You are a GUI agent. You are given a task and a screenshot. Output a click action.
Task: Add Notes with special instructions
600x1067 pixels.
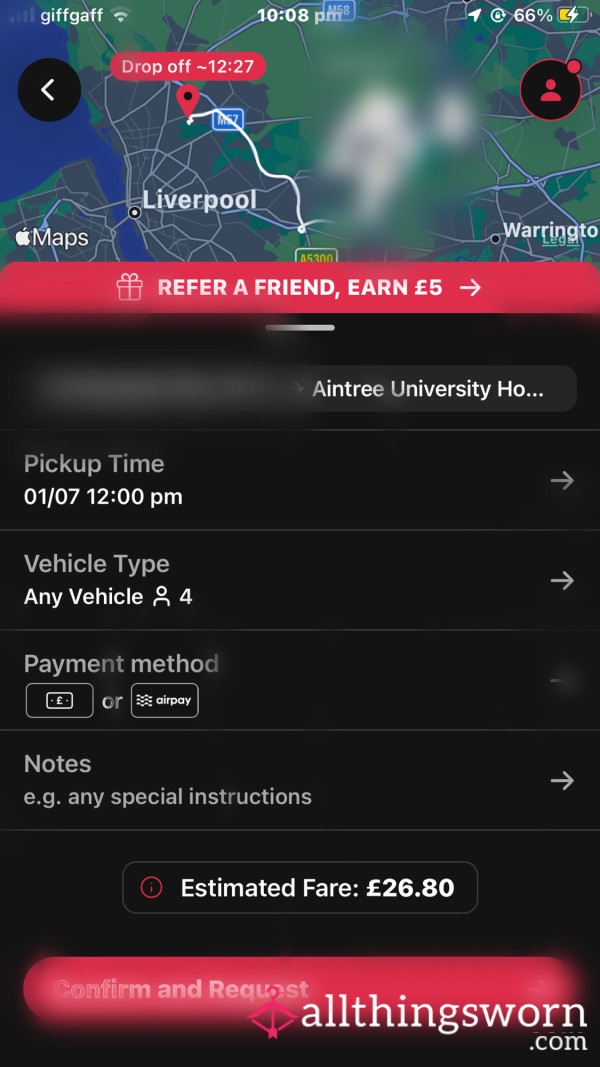(300, 780)
